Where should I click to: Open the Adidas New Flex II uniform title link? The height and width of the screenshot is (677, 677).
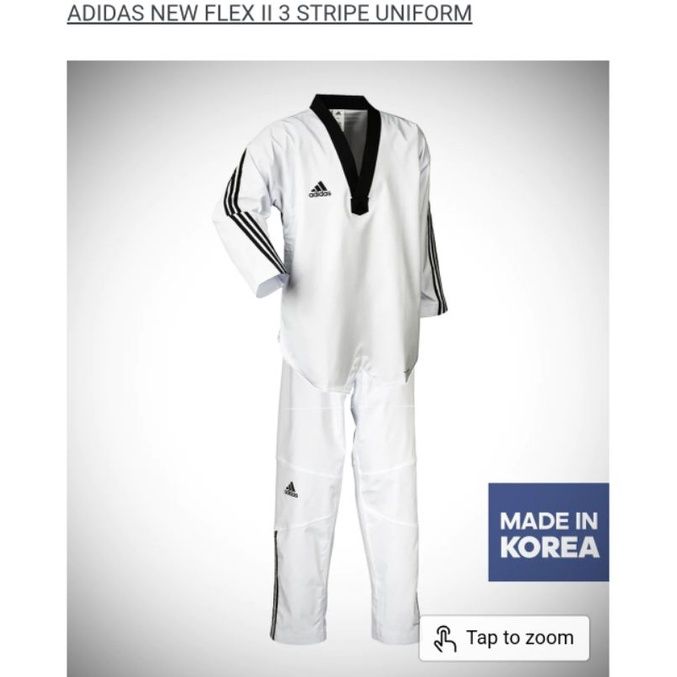pyautogui.click(x=270, y=15)
